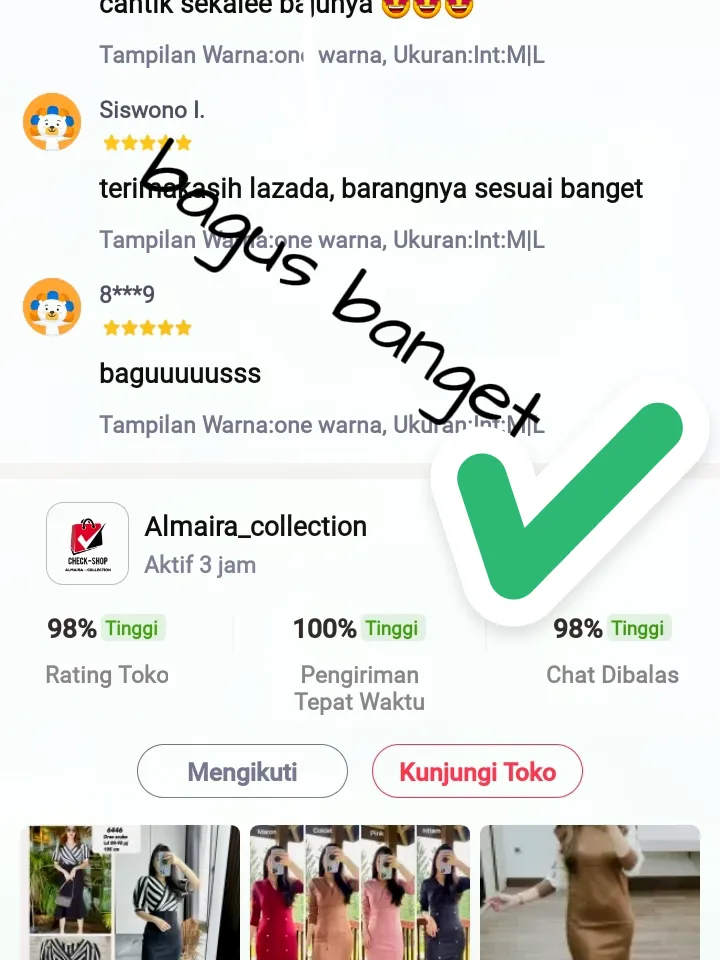720x960 pixels.
Task: Tap the multicolor dress variants thumbnail
Action: (x=359, y=892)
